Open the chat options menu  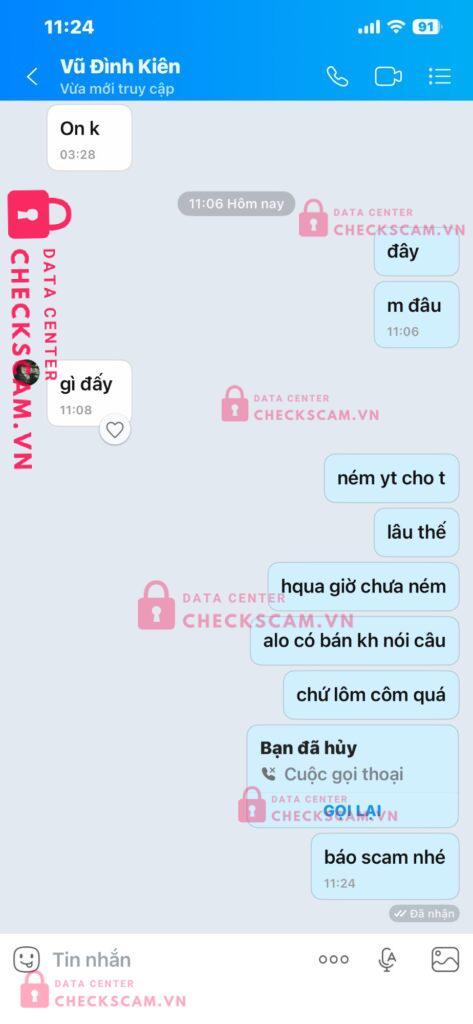click(440, 76)
